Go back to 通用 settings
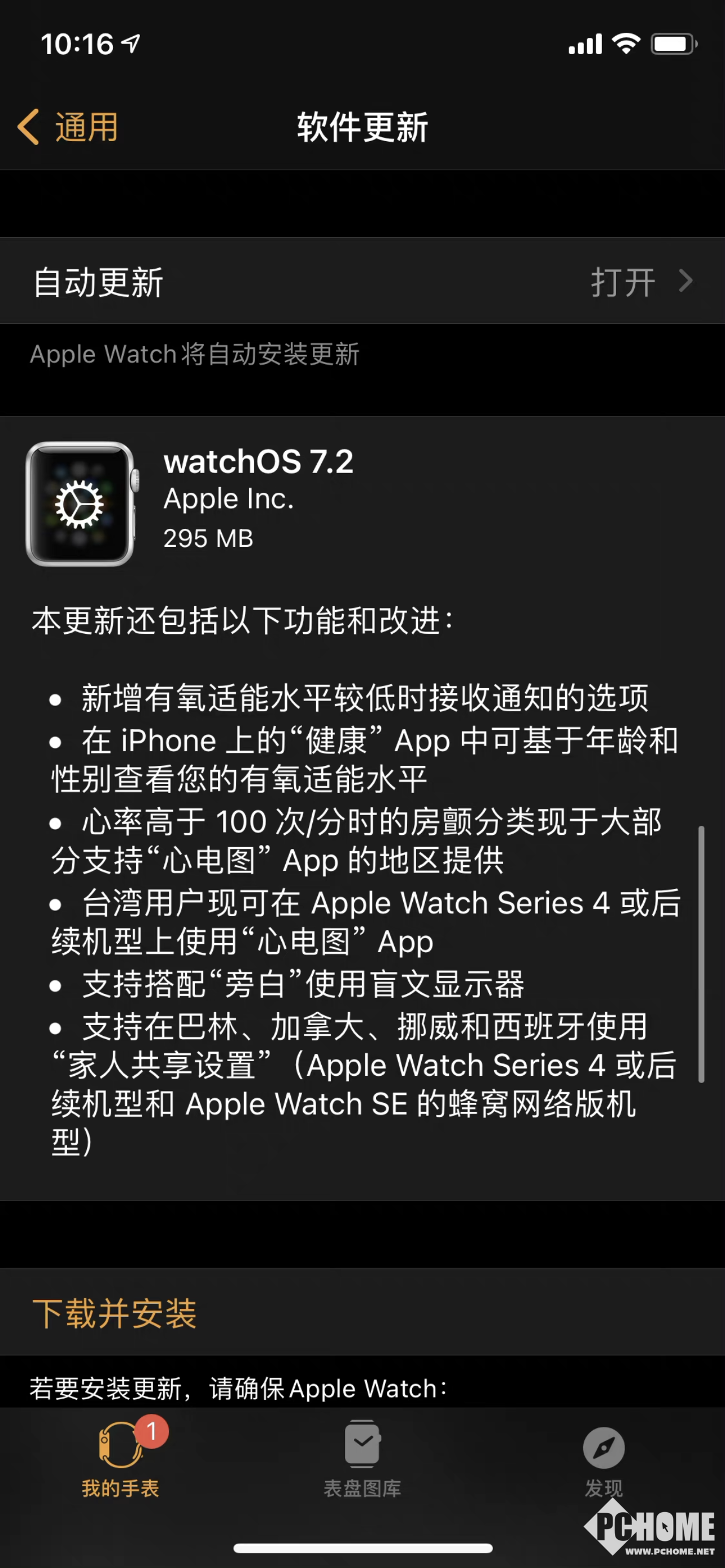Image resolution: width=725 pixels, height=1568 pixels. [x=68, y=127]
